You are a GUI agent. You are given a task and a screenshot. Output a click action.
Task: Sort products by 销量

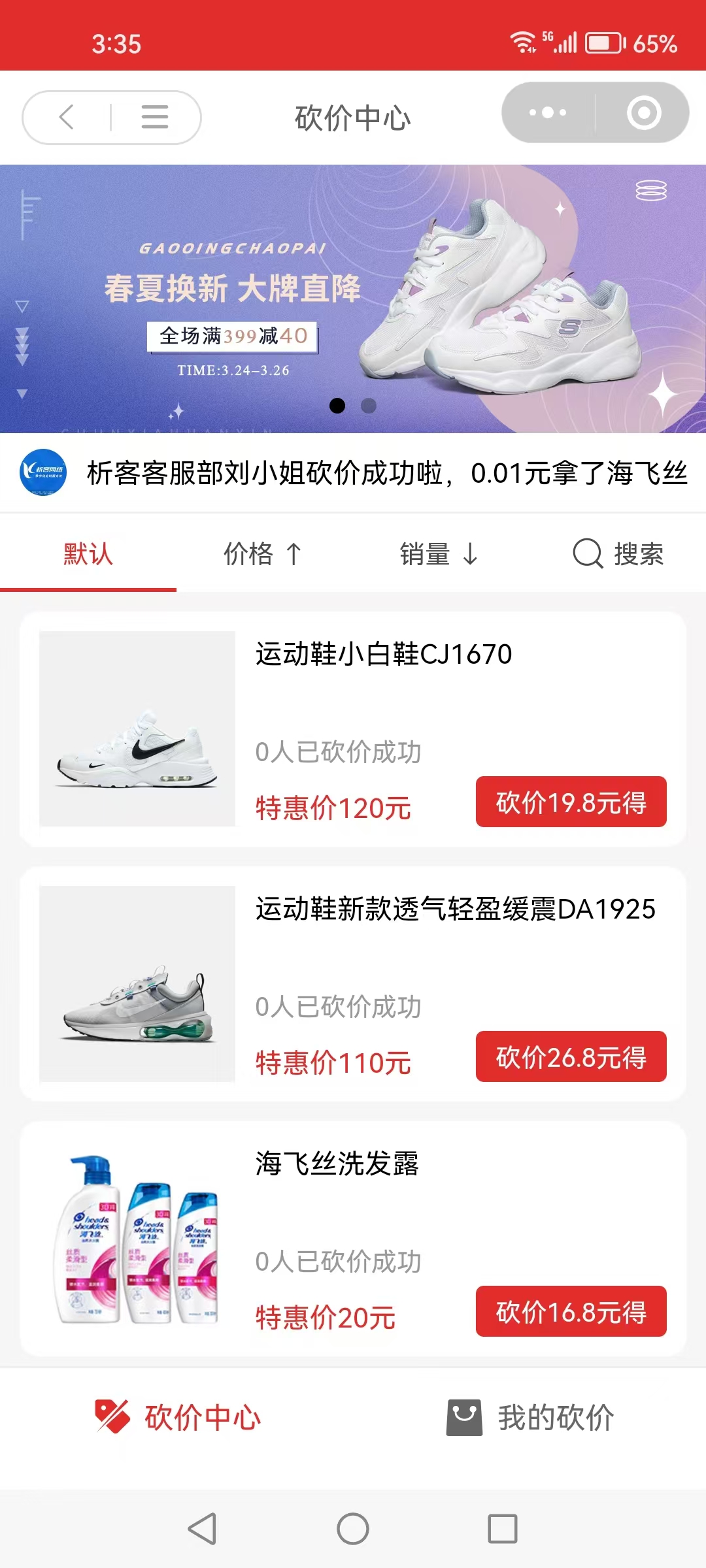439,554
